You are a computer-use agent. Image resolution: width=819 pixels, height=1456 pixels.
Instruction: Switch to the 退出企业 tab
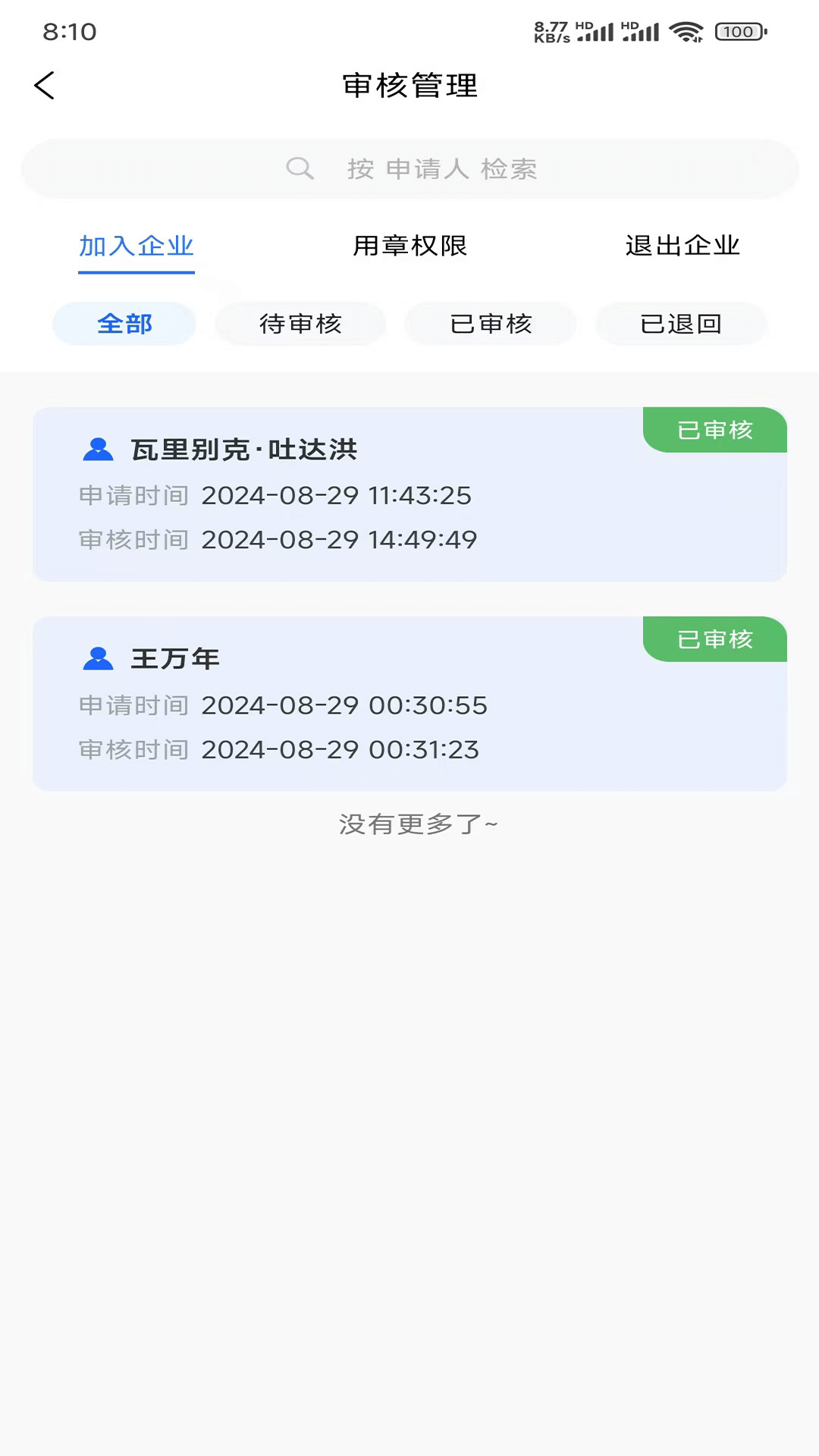pos(682,245)
